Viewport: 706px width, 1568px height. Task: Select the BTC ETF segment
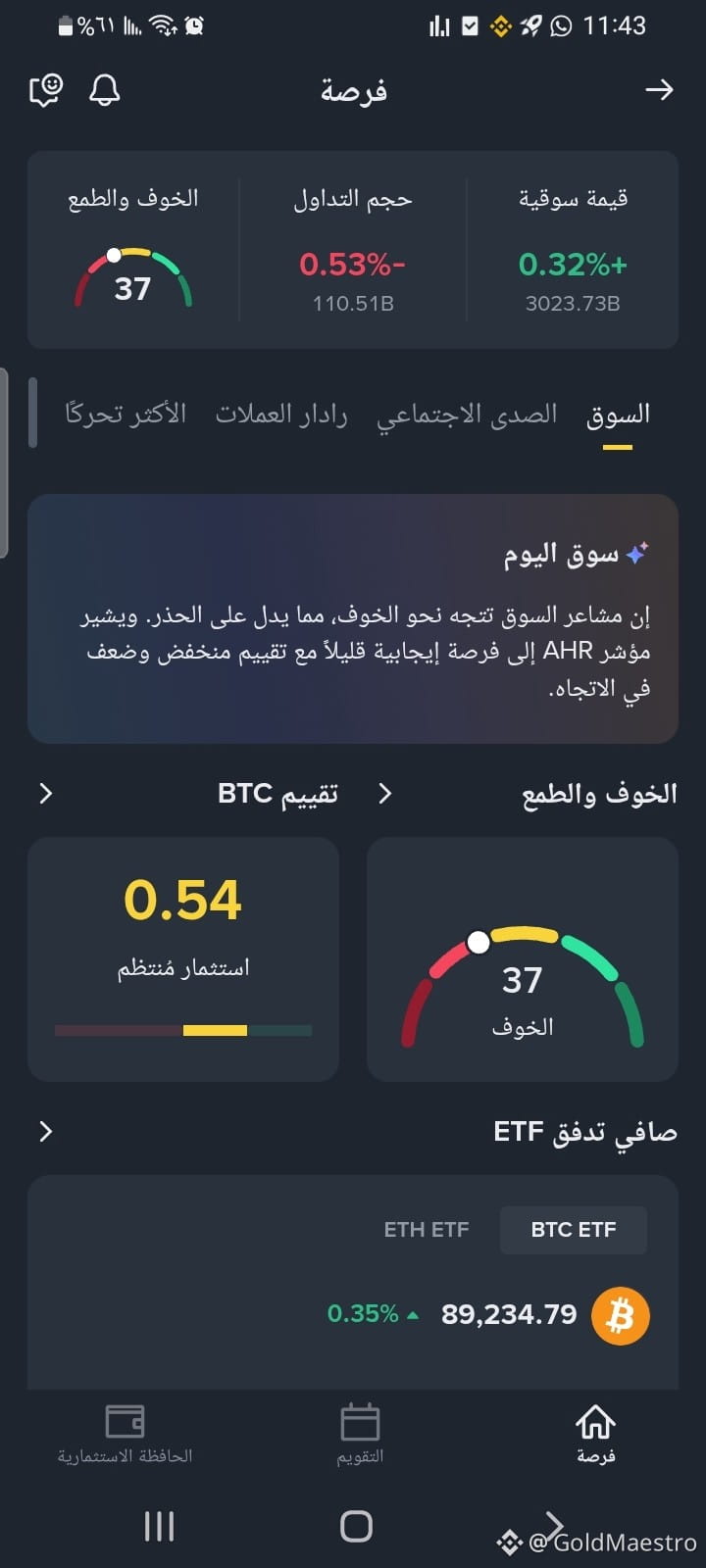click(574, 1230)
